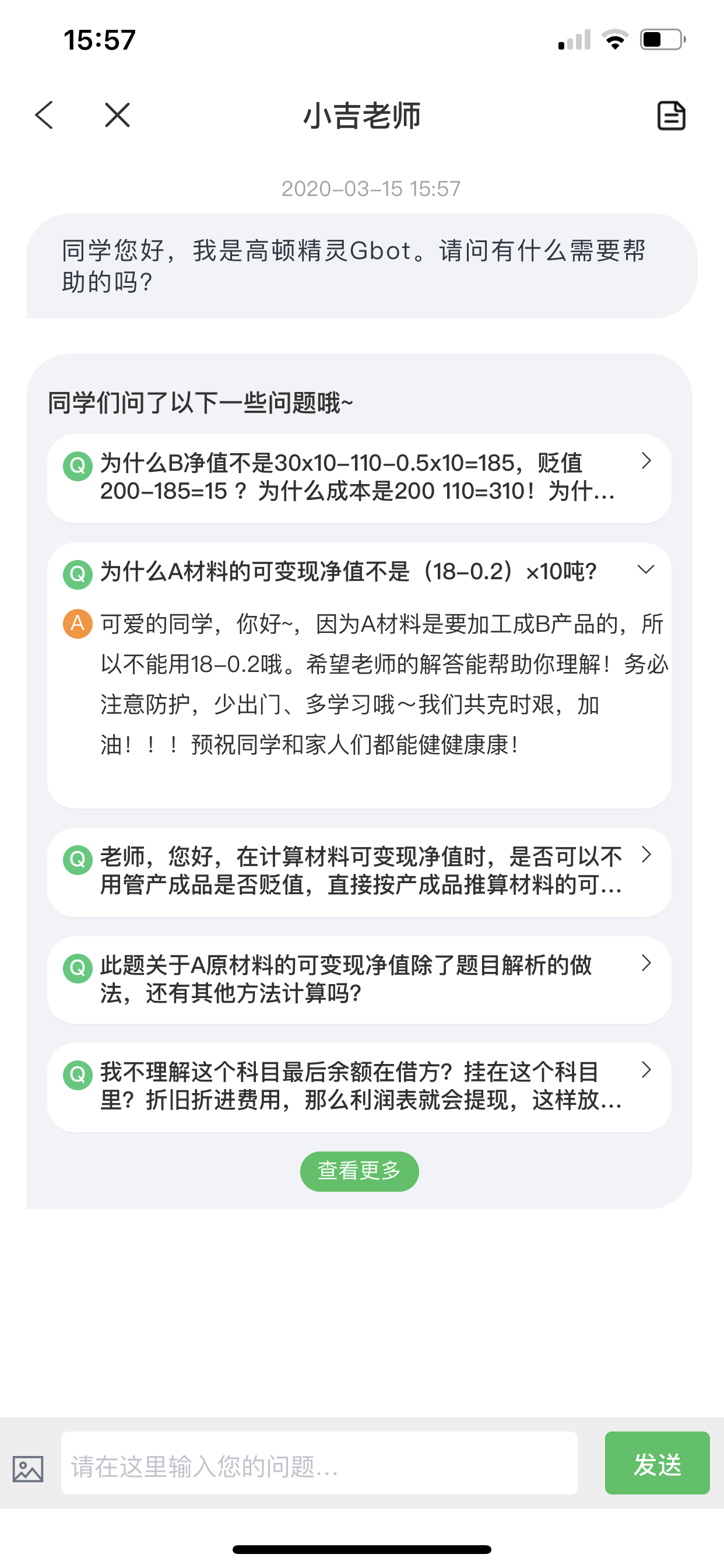Attach an image with picture icon

point(28,1469)
